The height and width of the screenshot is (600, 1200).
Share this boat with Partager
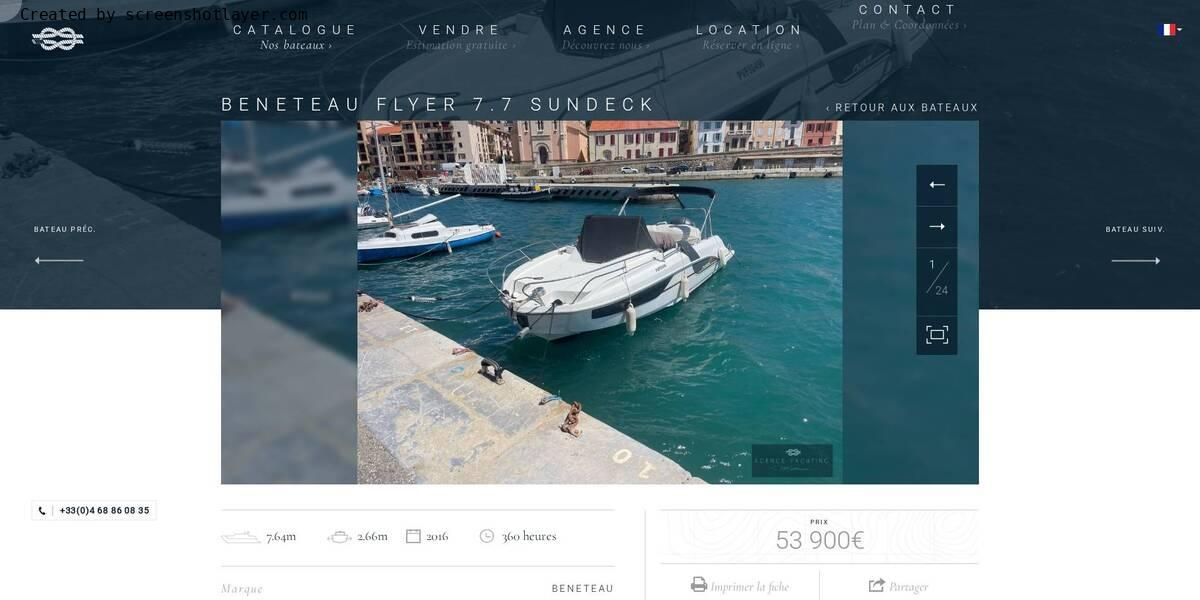[898, 586]
